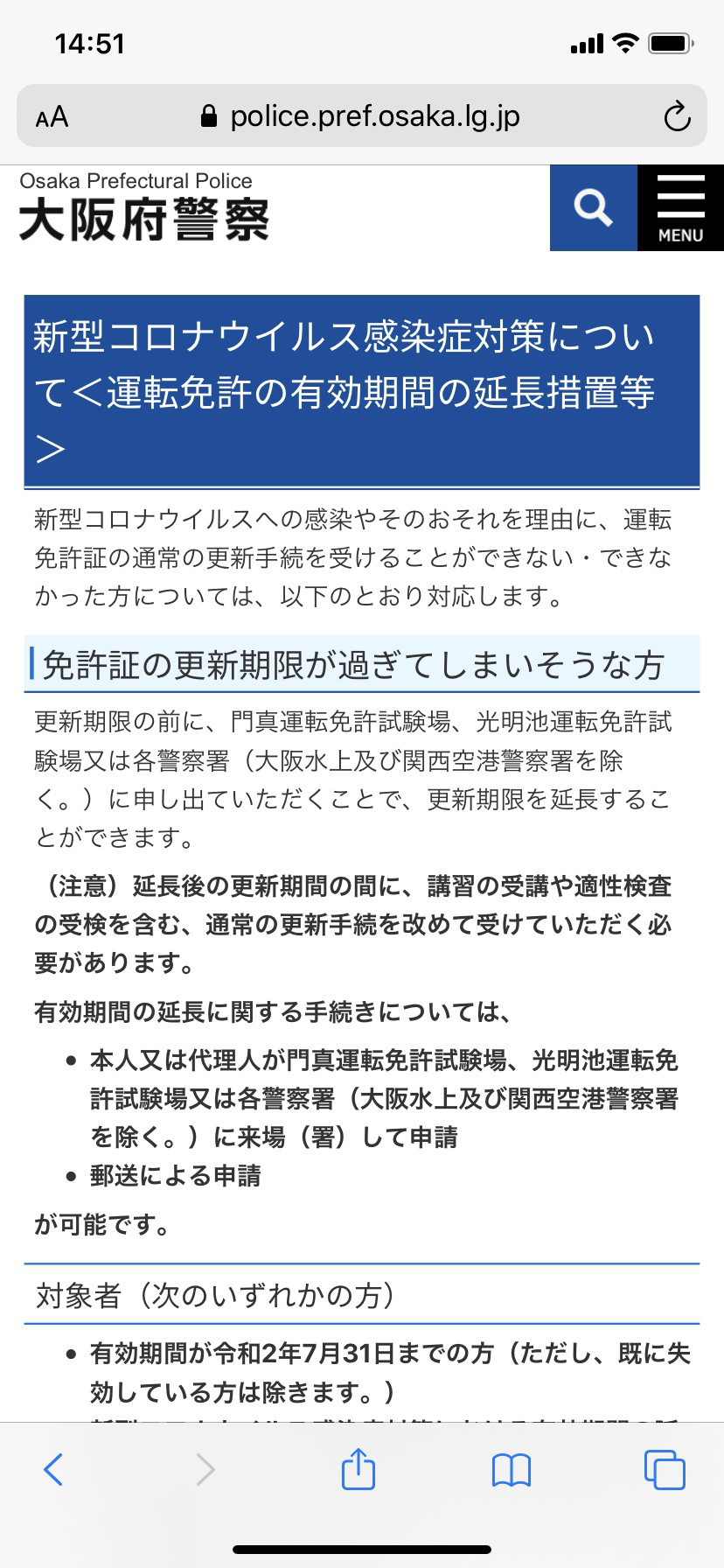Image resolution: width=724 pixels, height=1568 pixels.
Task: Open the site search magnifier
Action: tap(593, 208)
